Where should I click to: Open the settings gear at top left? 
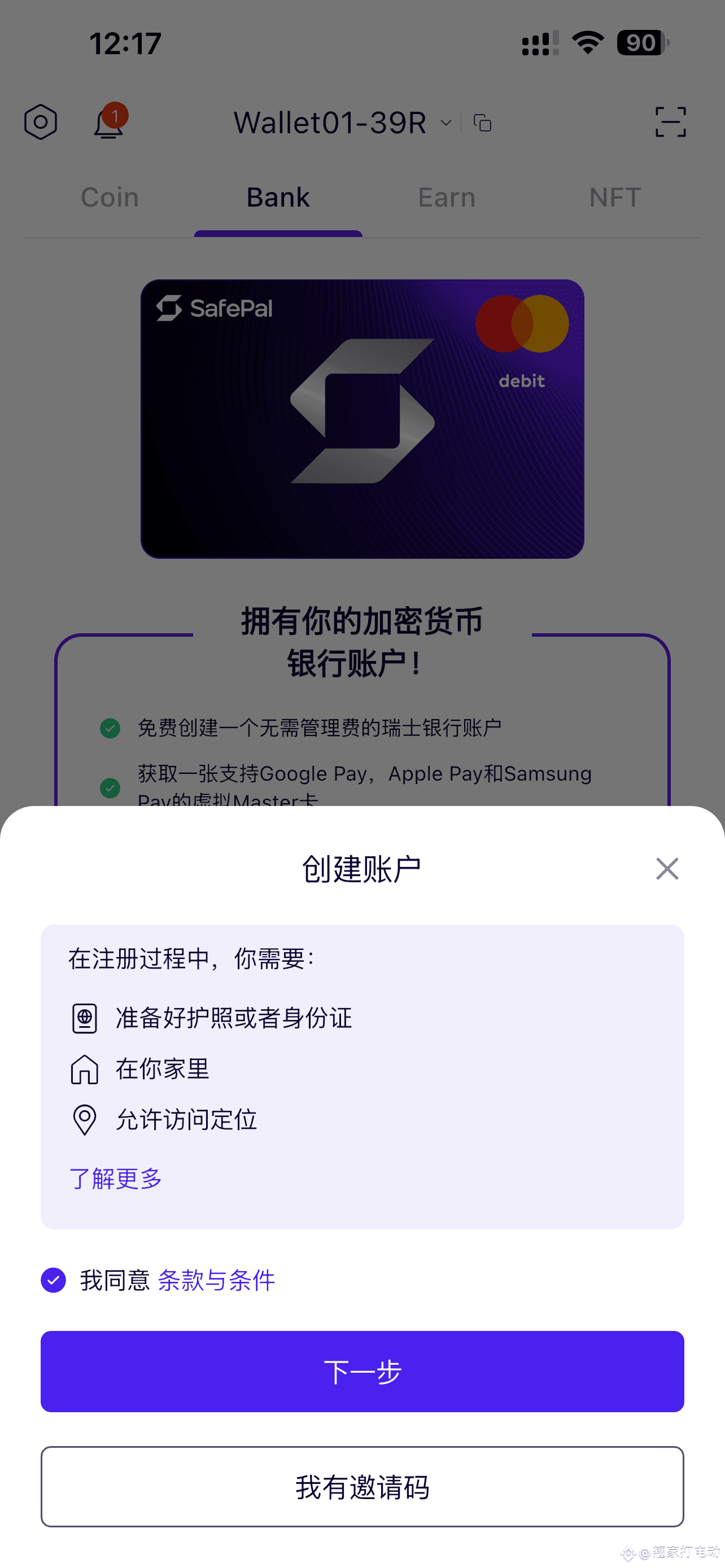[40, 122]
